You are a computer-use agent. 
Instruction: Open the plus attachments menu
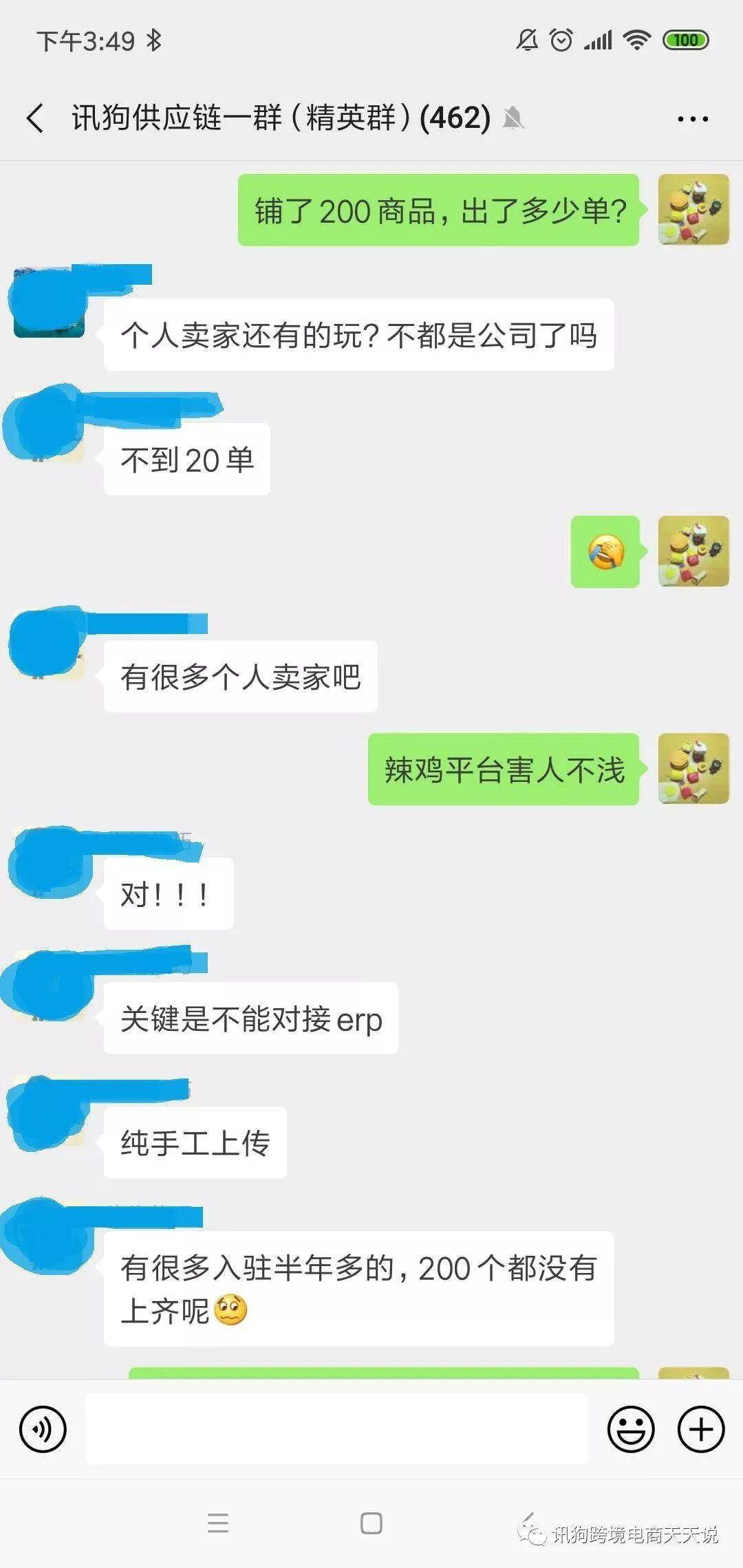coord(701,1430)
